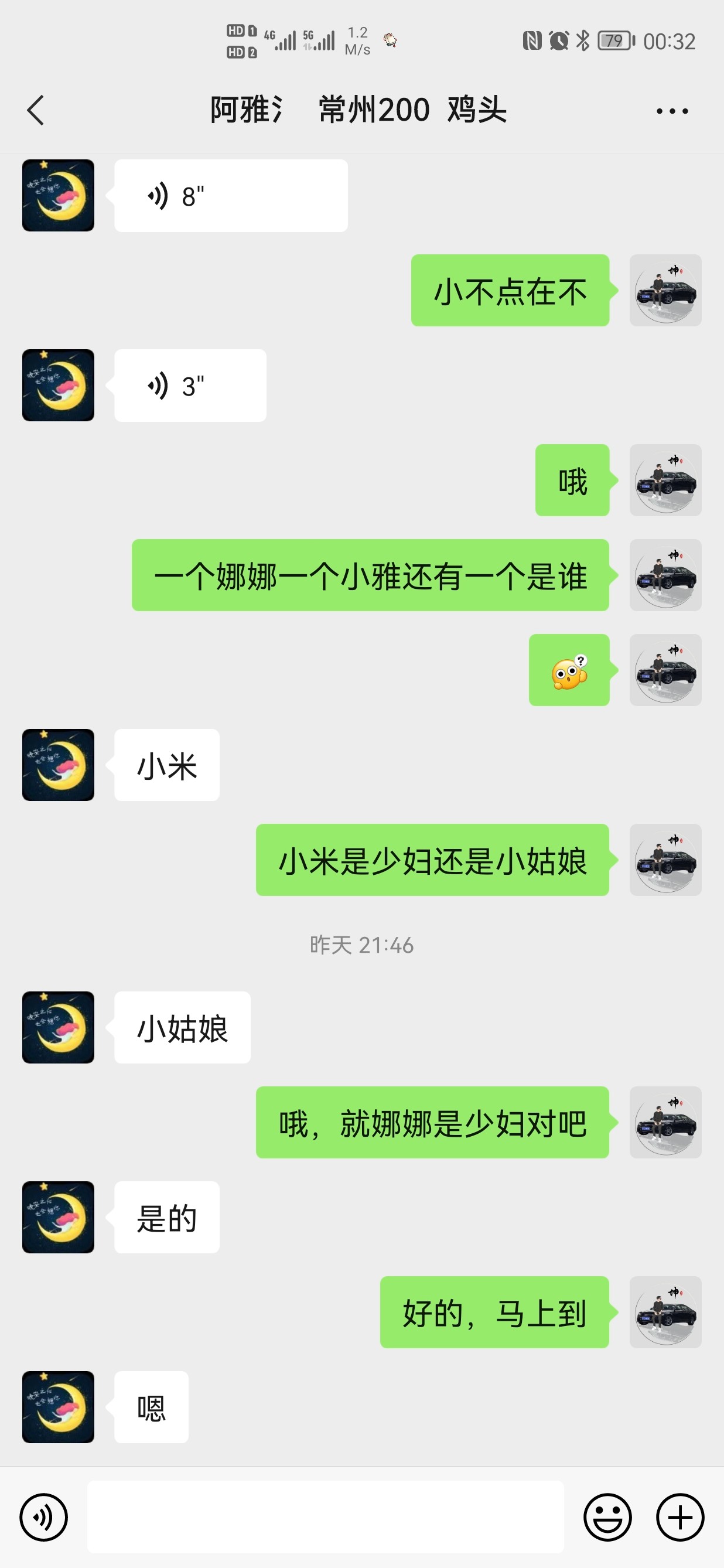Image resolution: width=724 pixels, height=1568 pixels.
Task: Tap the speaker icon on the 8-second voice message
Action: coord(158,195)
